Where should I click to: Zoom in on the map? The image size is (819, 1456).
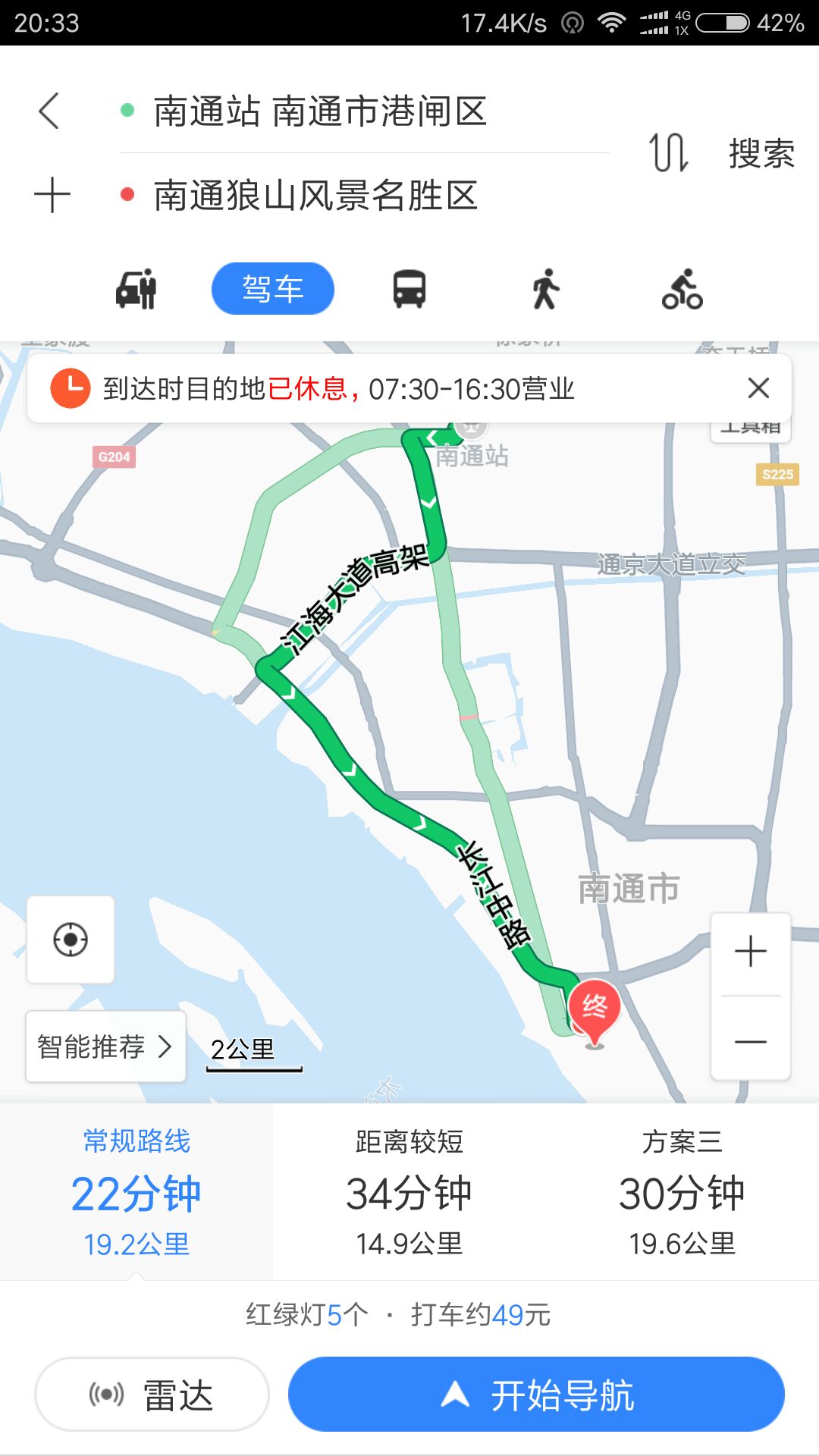tap(751, 952)
